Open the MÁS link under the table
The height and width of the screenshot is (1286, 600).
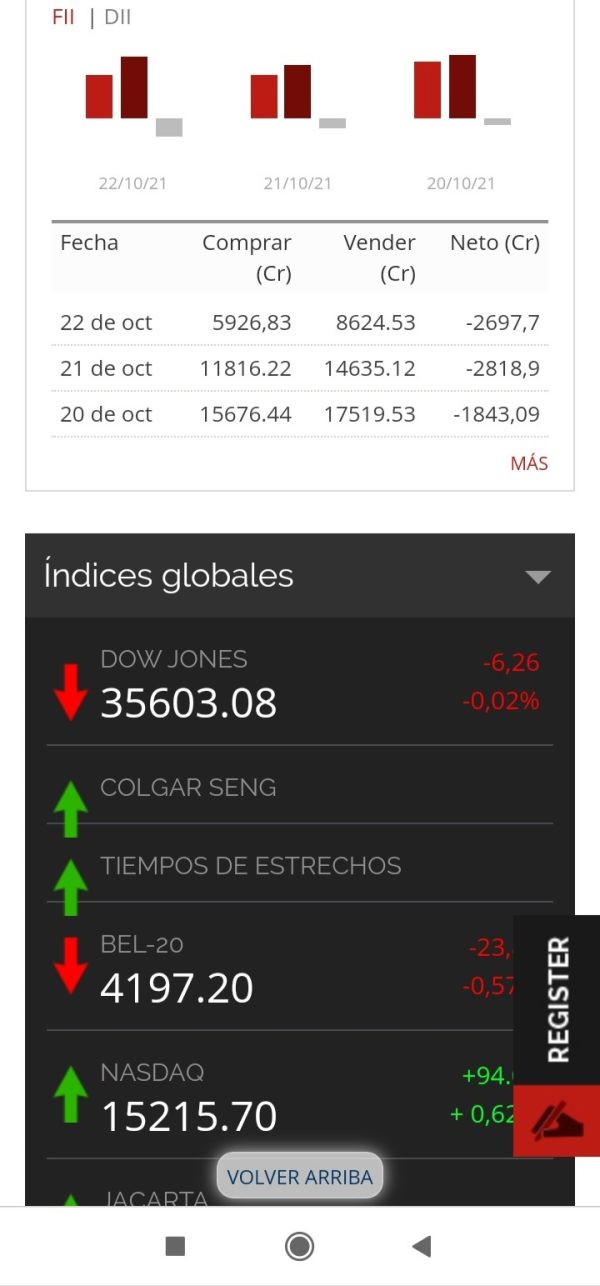point(529,463)
